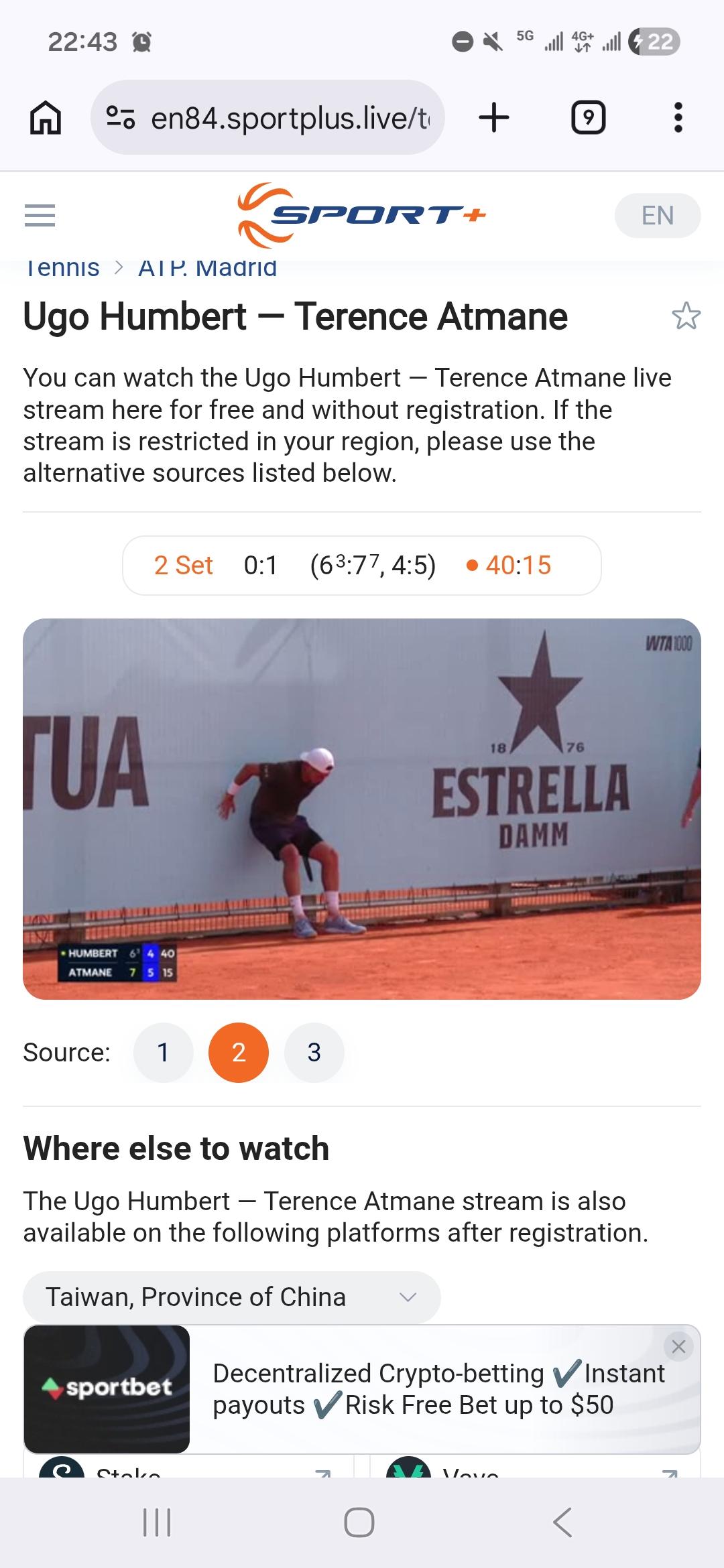Screen dimensions: 724x1568
Task: Go back with the system back button
Action: tap(562, 1522)
